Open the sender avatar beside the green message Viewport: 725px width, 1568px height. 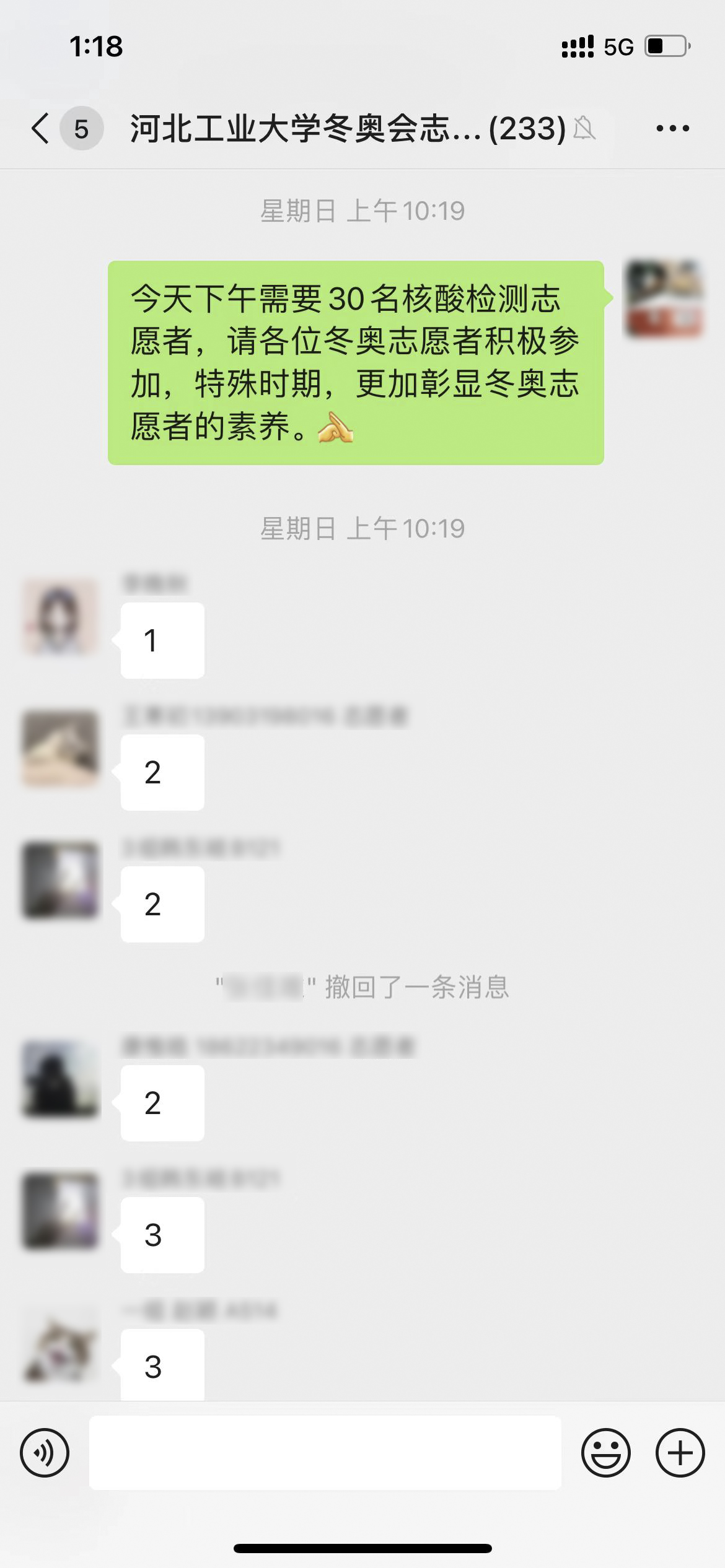tap(664, 299)
